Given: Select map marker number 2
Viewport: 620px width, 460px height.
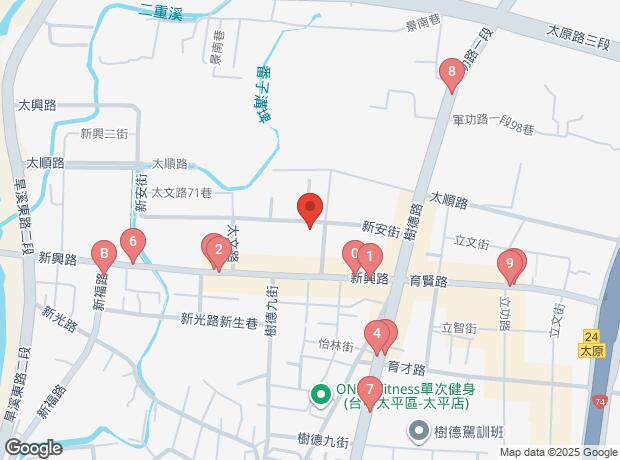Looking at the screenshot, I should click(x=218, y=250).
